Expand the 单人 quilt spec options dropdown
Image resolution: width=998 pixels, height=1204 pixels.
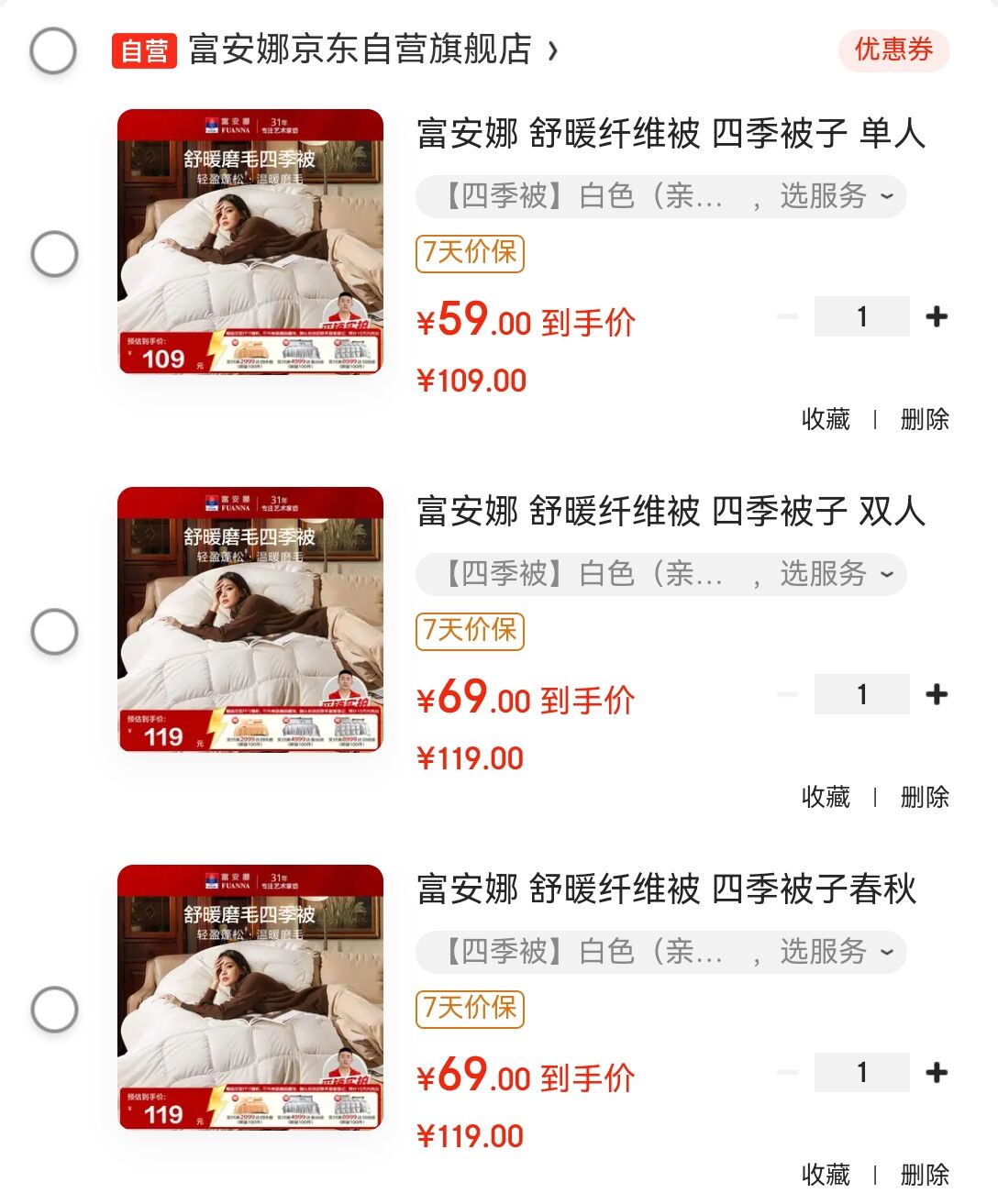661,196
